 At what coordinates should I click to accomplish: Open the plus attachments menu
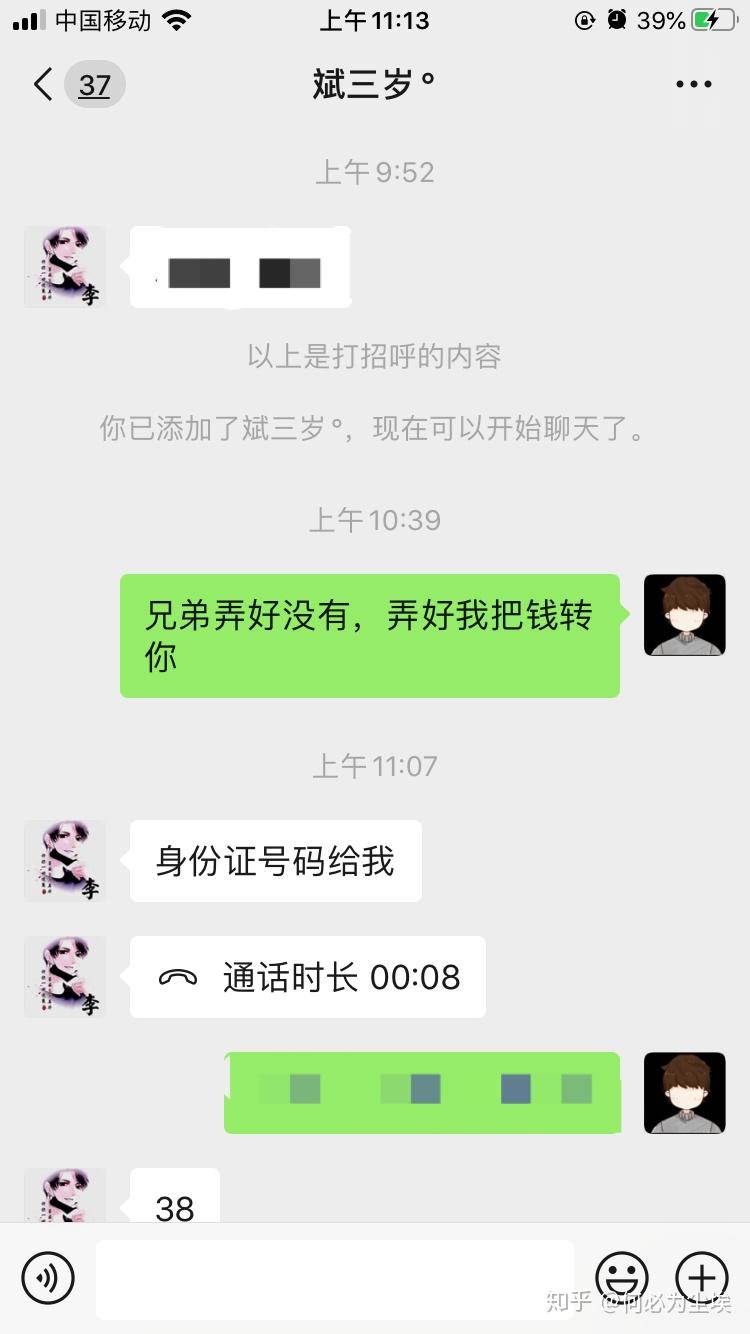tap(702, 1278)
